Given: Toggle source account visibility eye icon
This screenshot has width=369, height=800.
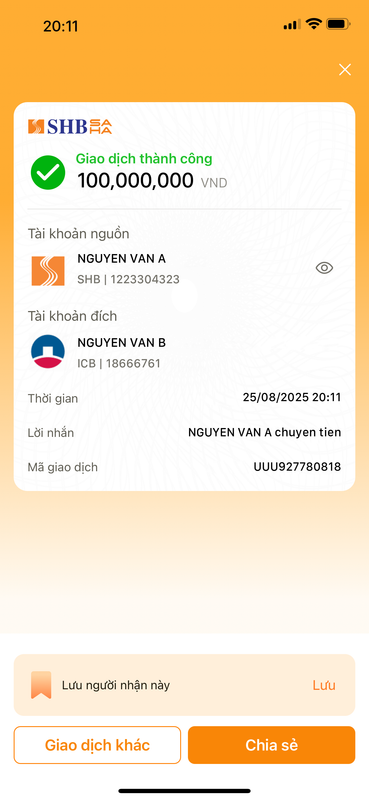Looking at the screenshot, I should pos(324,268).
